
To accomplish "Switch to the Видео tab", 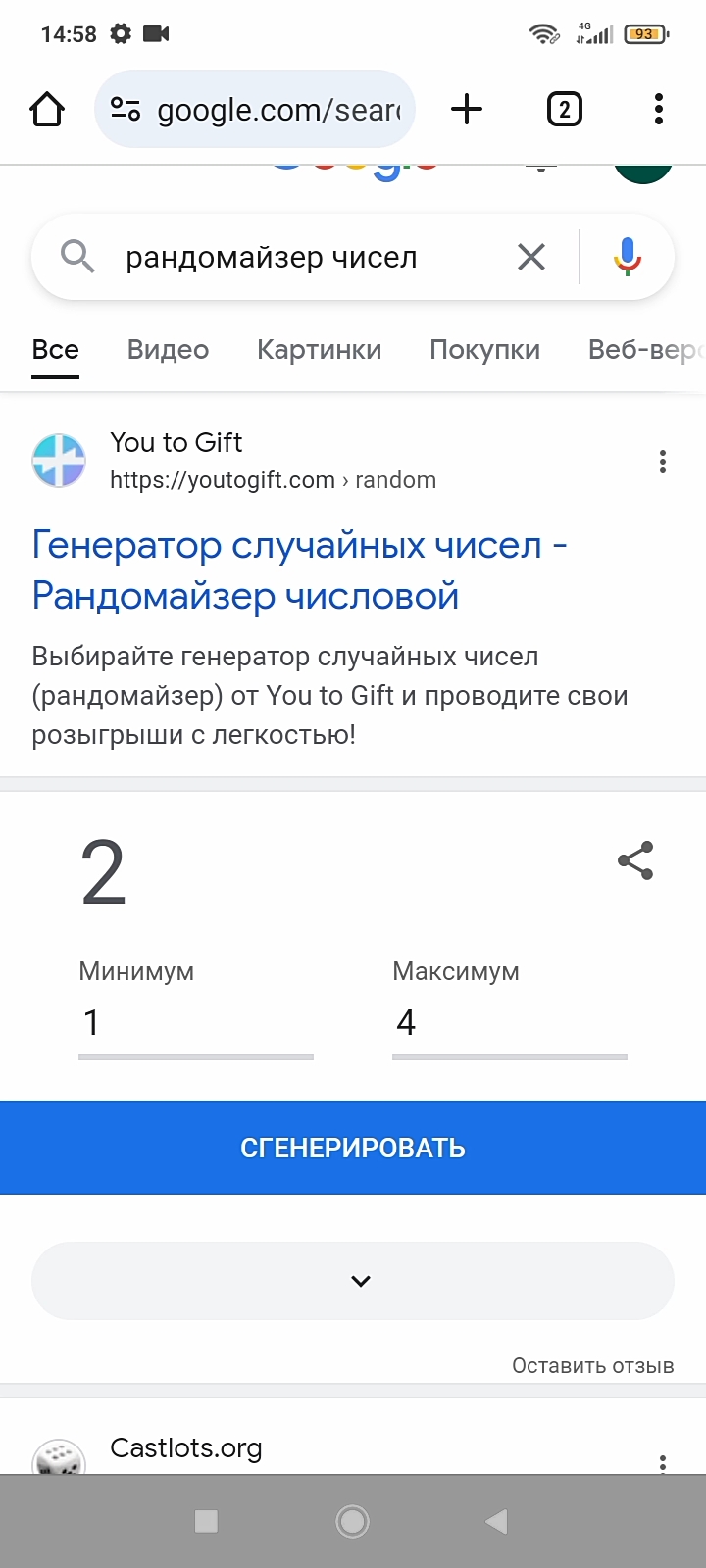I will click(x=168, y=350).
